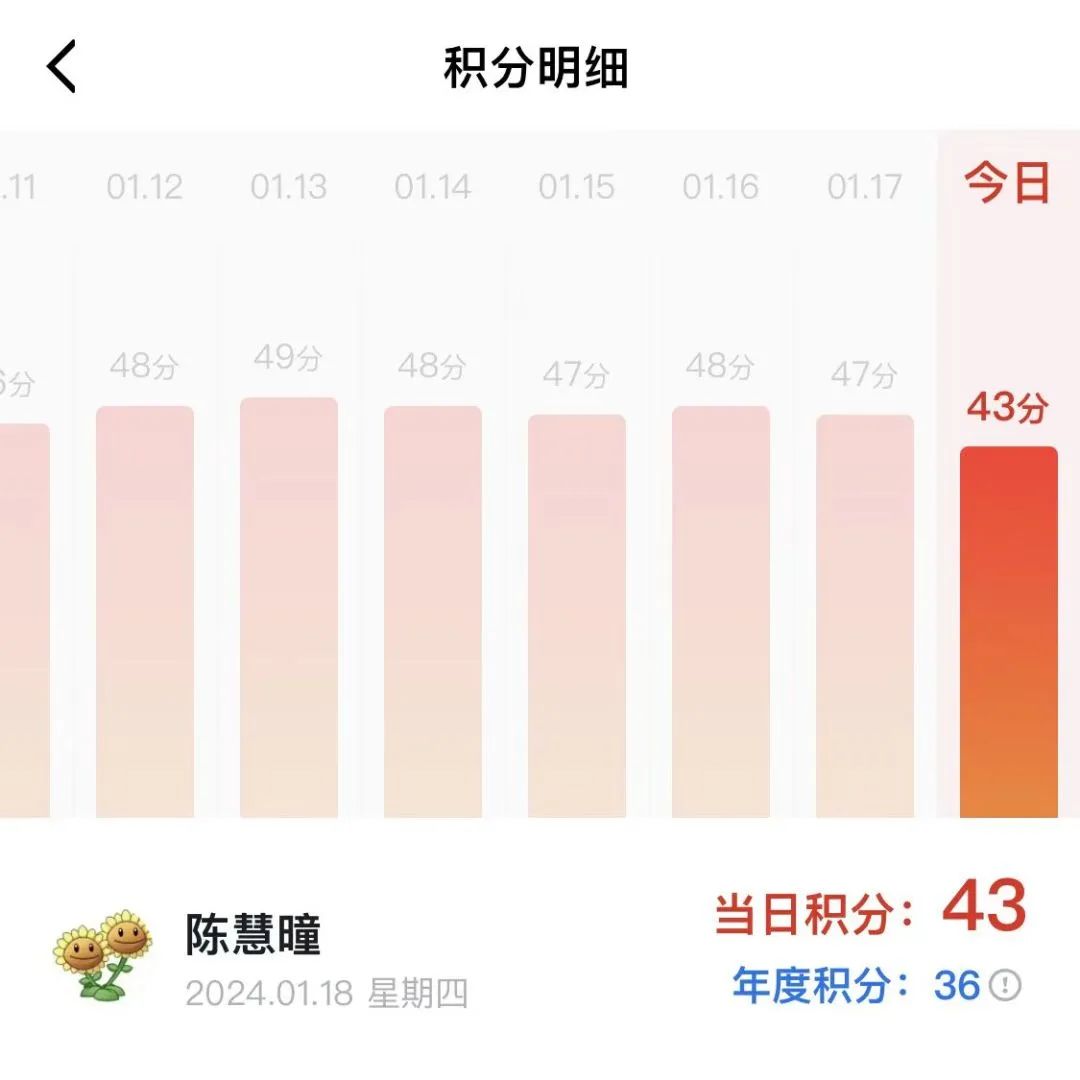1080x1080 pixels.
Task: Select the 01.14 bar with 48分
Action: (433, 610)
